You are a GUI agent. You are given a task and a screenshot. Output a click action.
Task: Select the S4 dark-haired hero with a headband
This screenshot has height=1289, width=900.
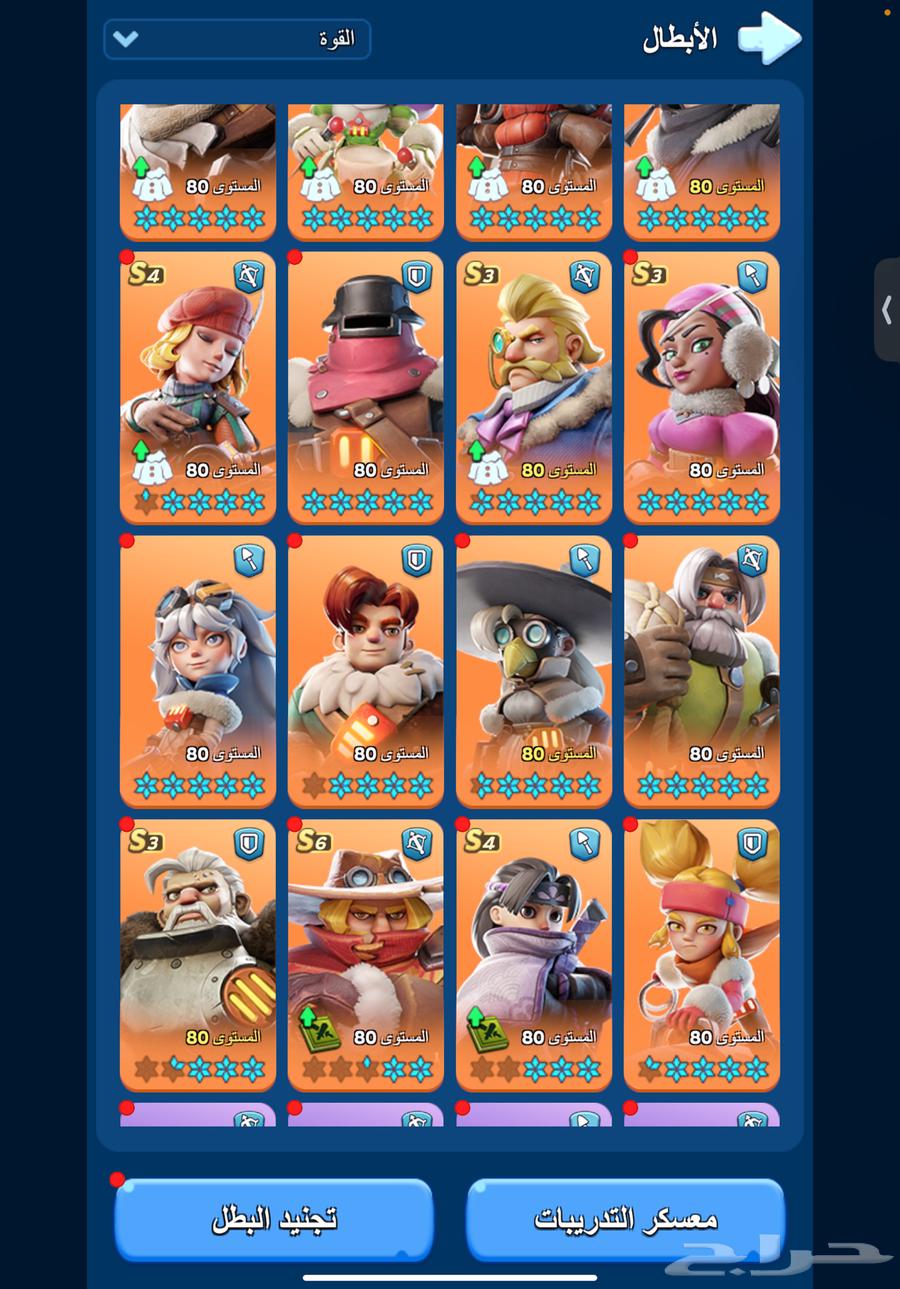(x=534, y=952)
